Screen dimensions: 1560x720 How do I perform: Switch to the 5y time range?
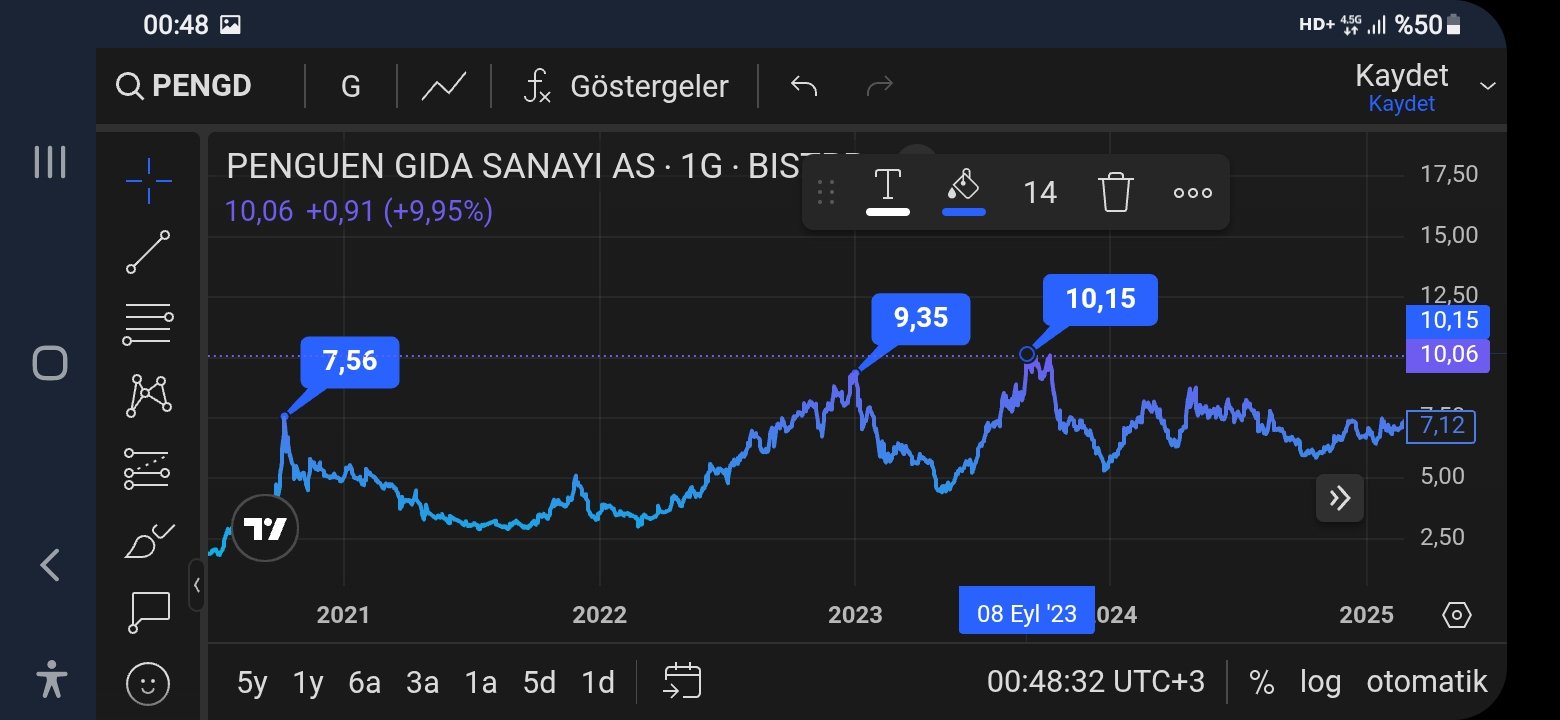click(x=252, y=683)
